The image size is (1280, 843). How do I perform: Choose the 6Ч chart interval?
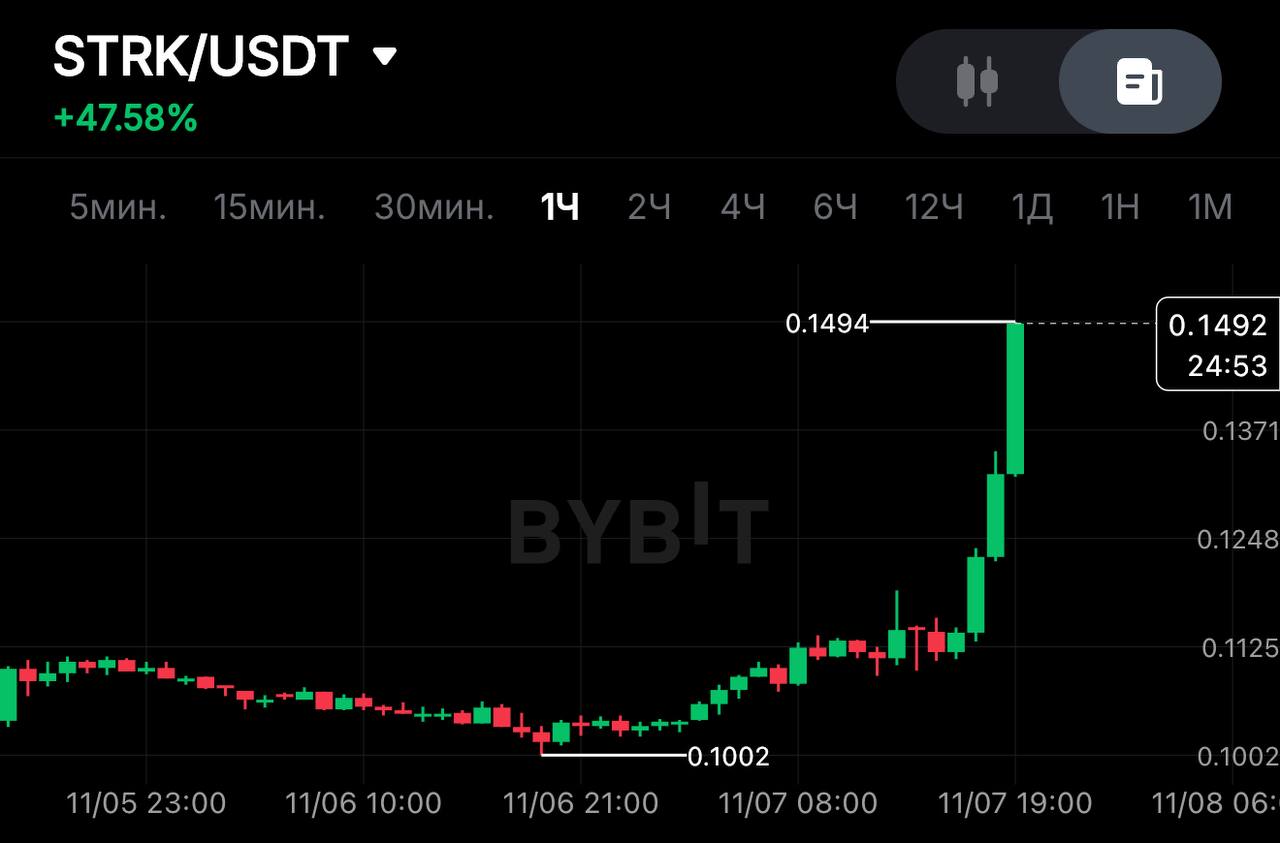tap(835, 207)
